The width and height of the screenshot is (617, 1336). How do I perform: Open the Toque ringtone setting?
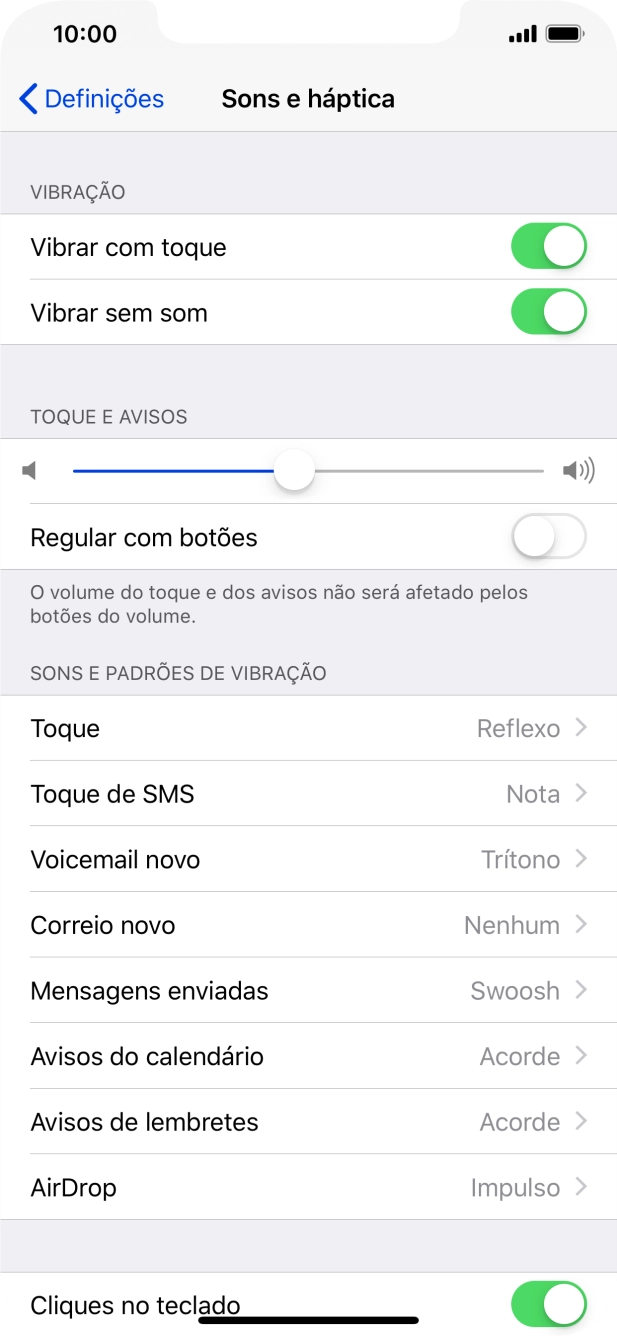308,729
